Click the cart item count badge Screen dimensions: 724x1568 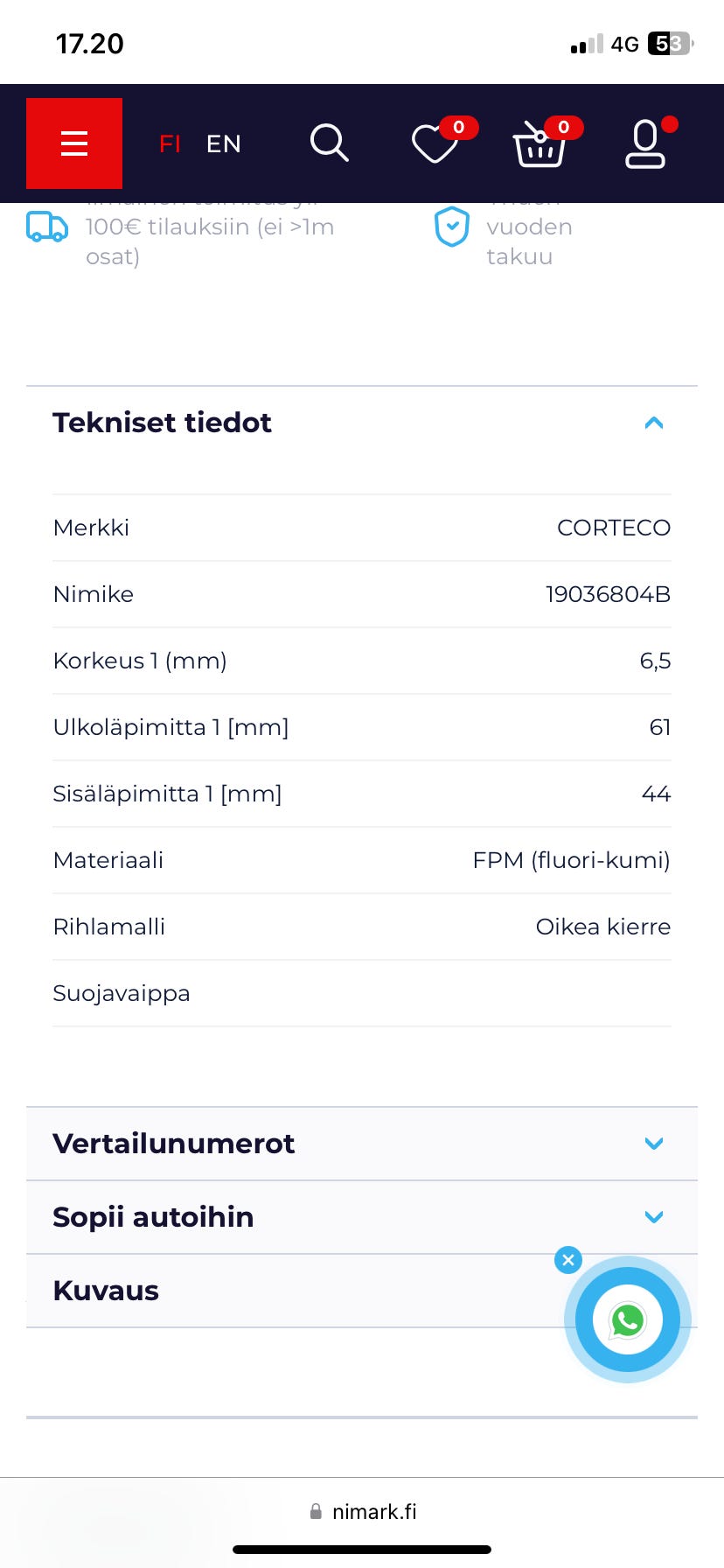pos(565,127)
